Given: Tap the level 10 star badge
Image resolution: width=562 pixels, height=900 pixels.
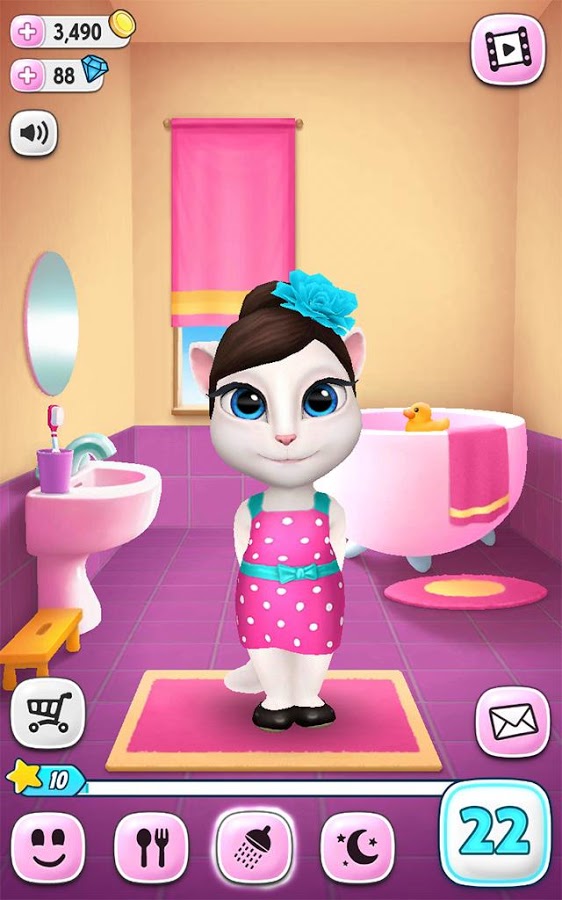Looking at the screenshot, I should click(x=47, y=779).
